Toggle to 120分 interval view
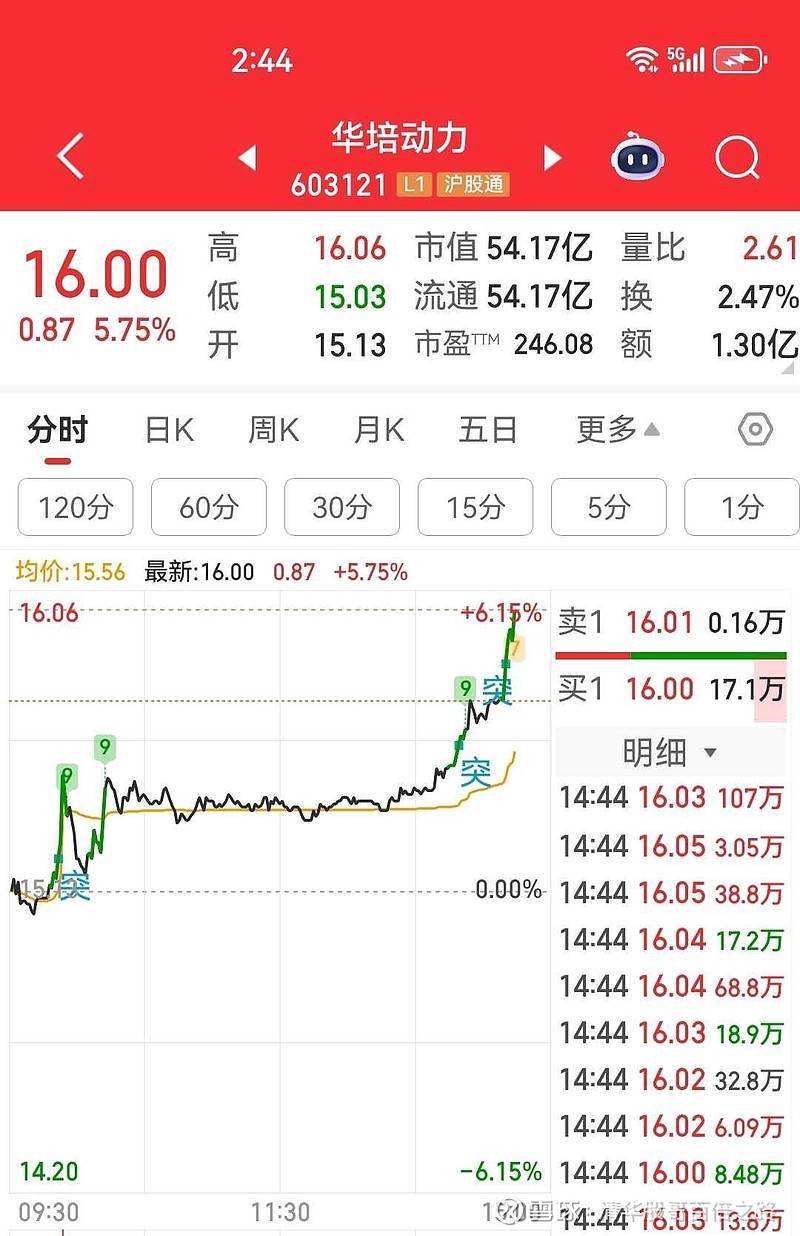This screenshot has height=1236, width=800. click(75, 507)
